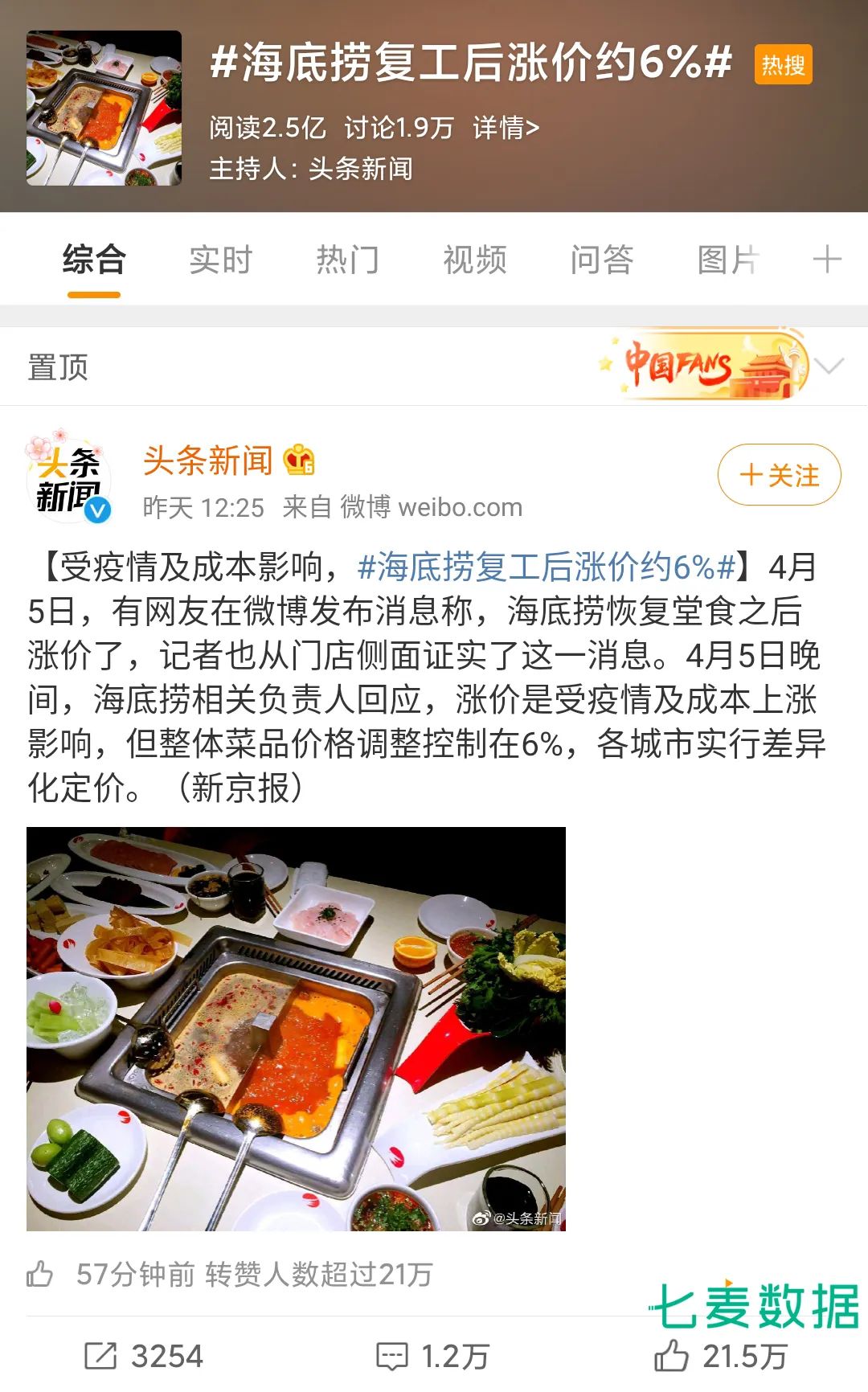Screen dimensions: 868x1392
Task: Like the post with 21.5万 likes
Action: point(720,1357)
